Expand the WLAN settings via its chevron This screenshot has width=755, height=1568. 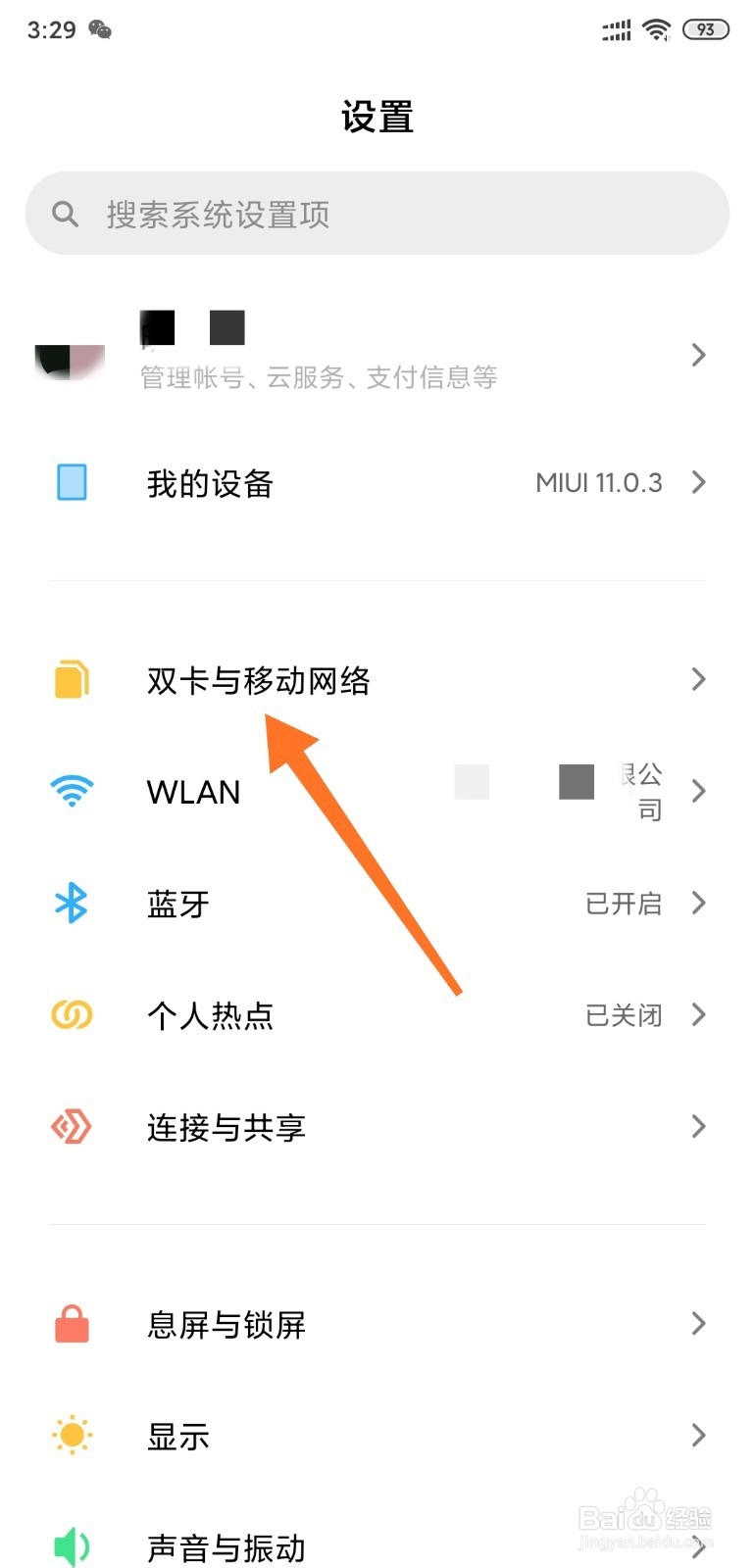click(697, 790)
